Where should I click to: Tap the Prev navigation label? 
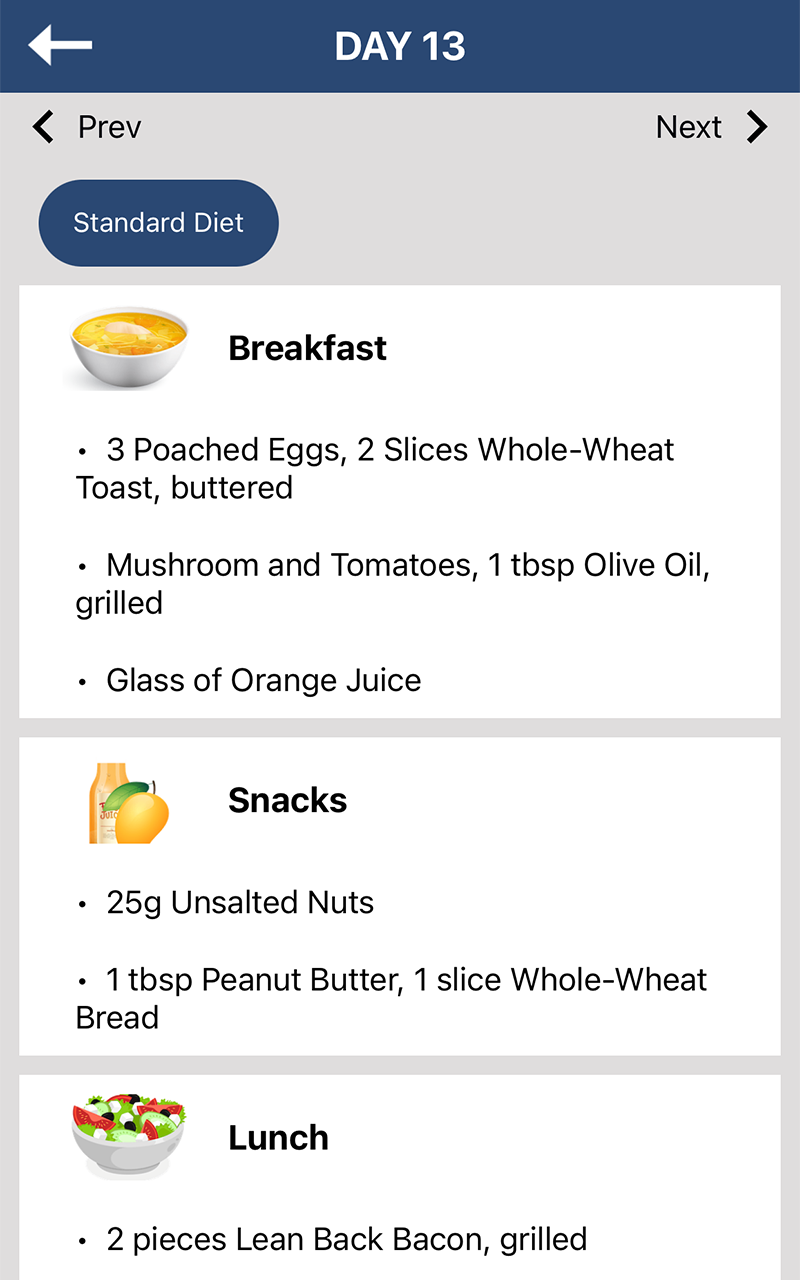tap(109, 127)
